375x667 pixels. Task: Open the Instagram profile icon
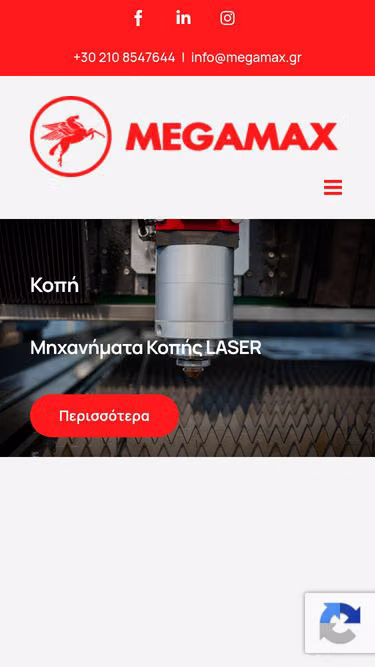(x=227, y=18)
